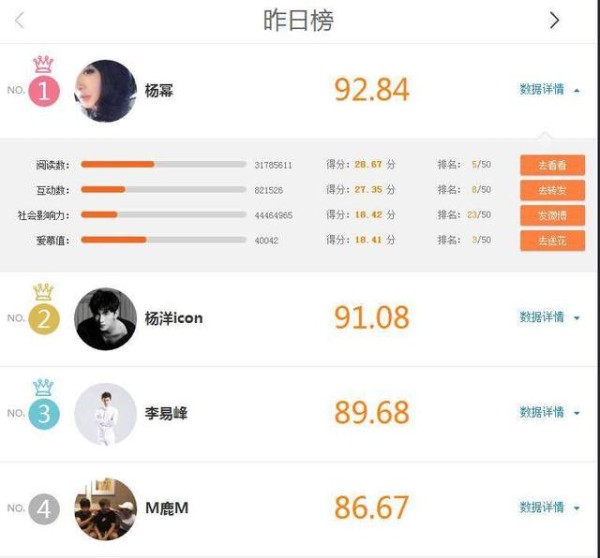
Task: Open 杨洋icon's profile avatar
Action: coord(105,319)
